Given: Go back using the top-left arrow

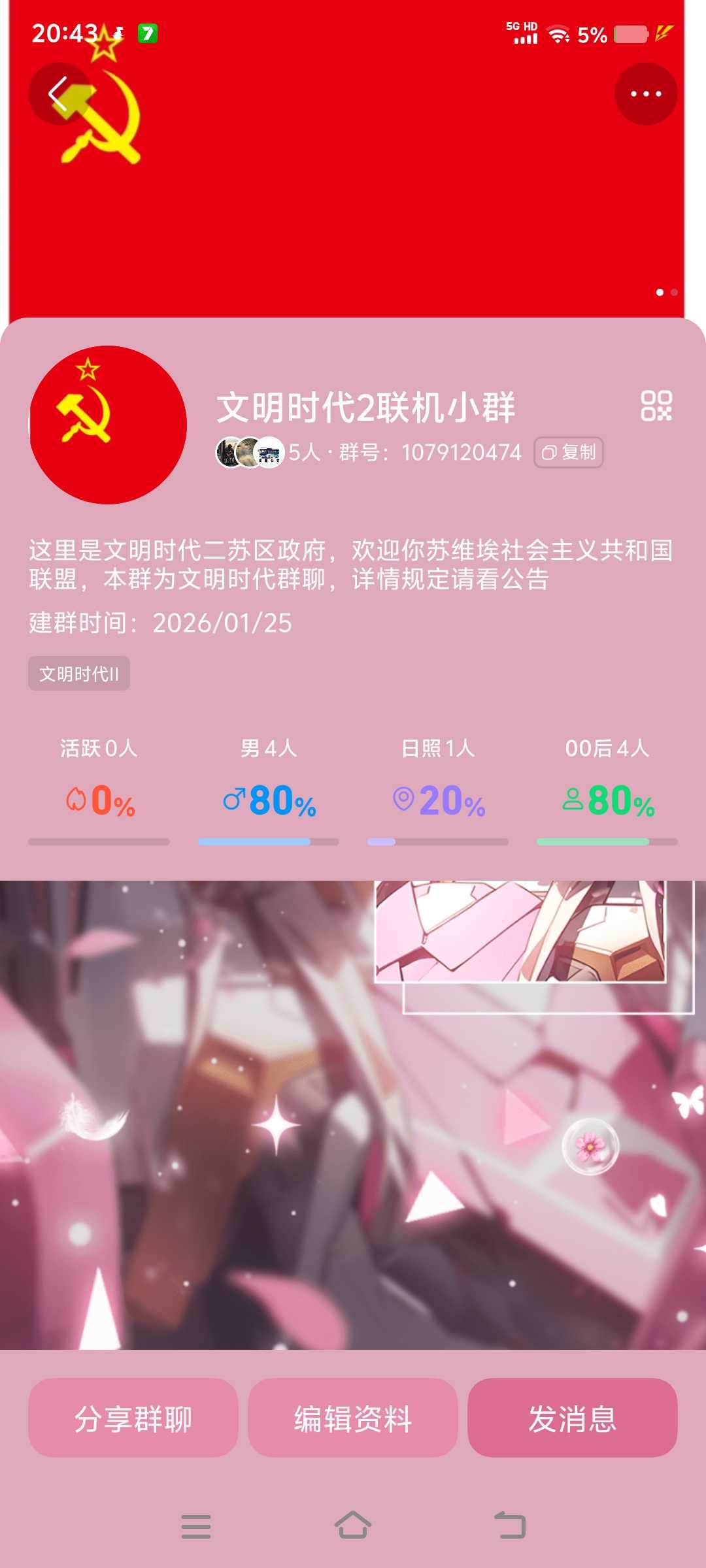Looking at the screenshot, I should pyautogui.click(x=59, y=93).
